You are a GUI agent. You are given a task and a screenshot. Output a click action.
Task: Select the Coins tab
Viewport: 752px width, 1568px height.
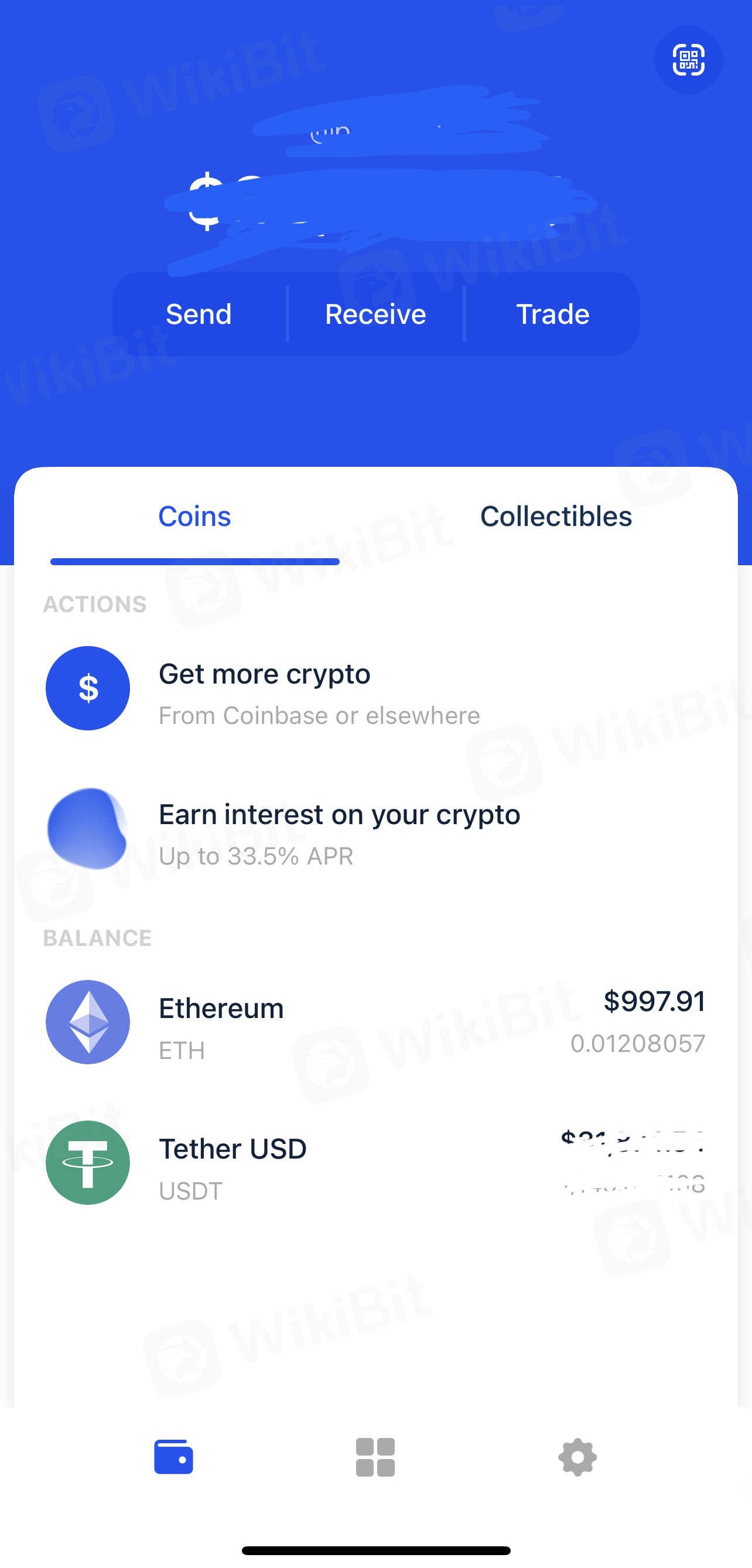pos(194,516)
